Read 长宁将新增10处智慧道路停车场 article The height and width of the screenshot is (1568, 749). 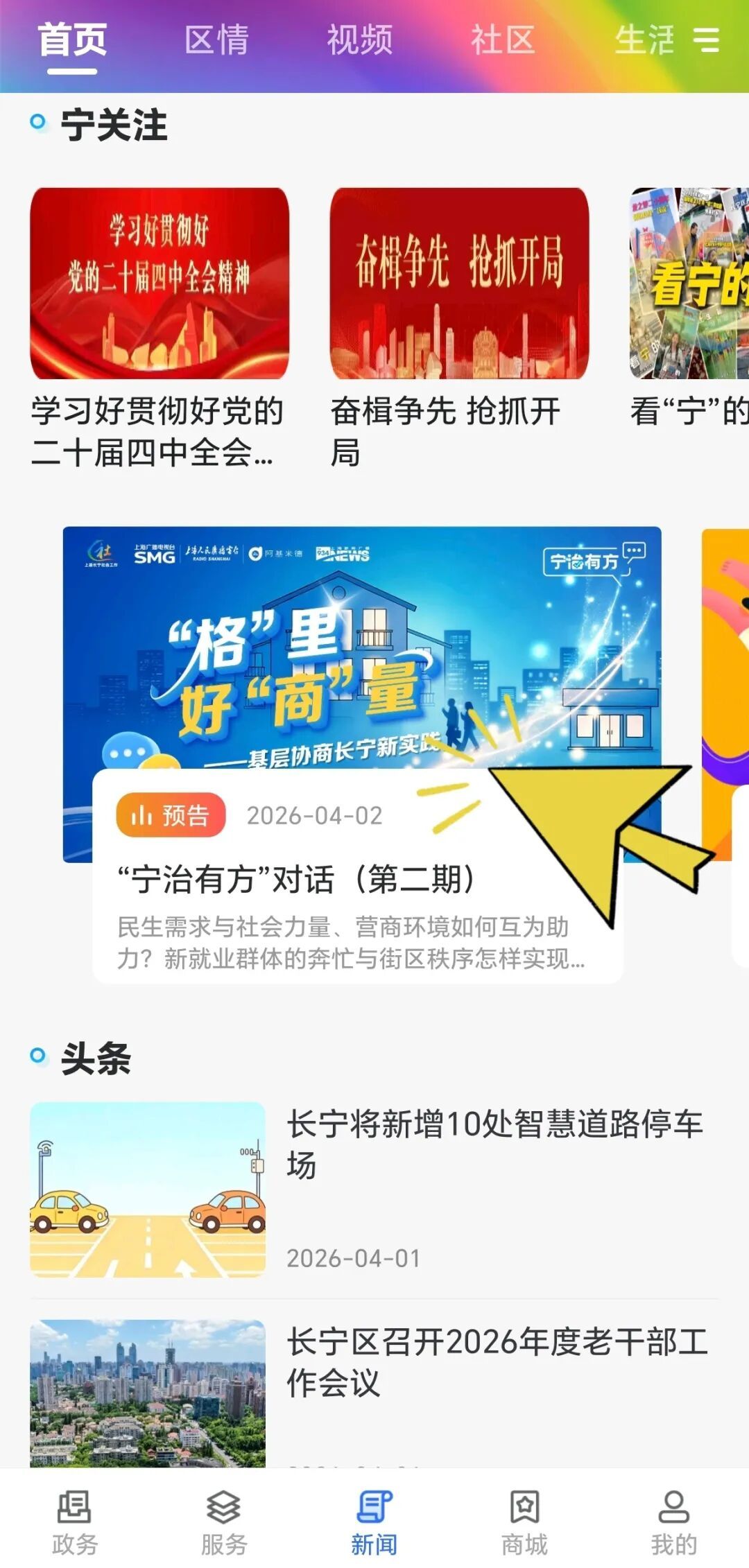494,1144
